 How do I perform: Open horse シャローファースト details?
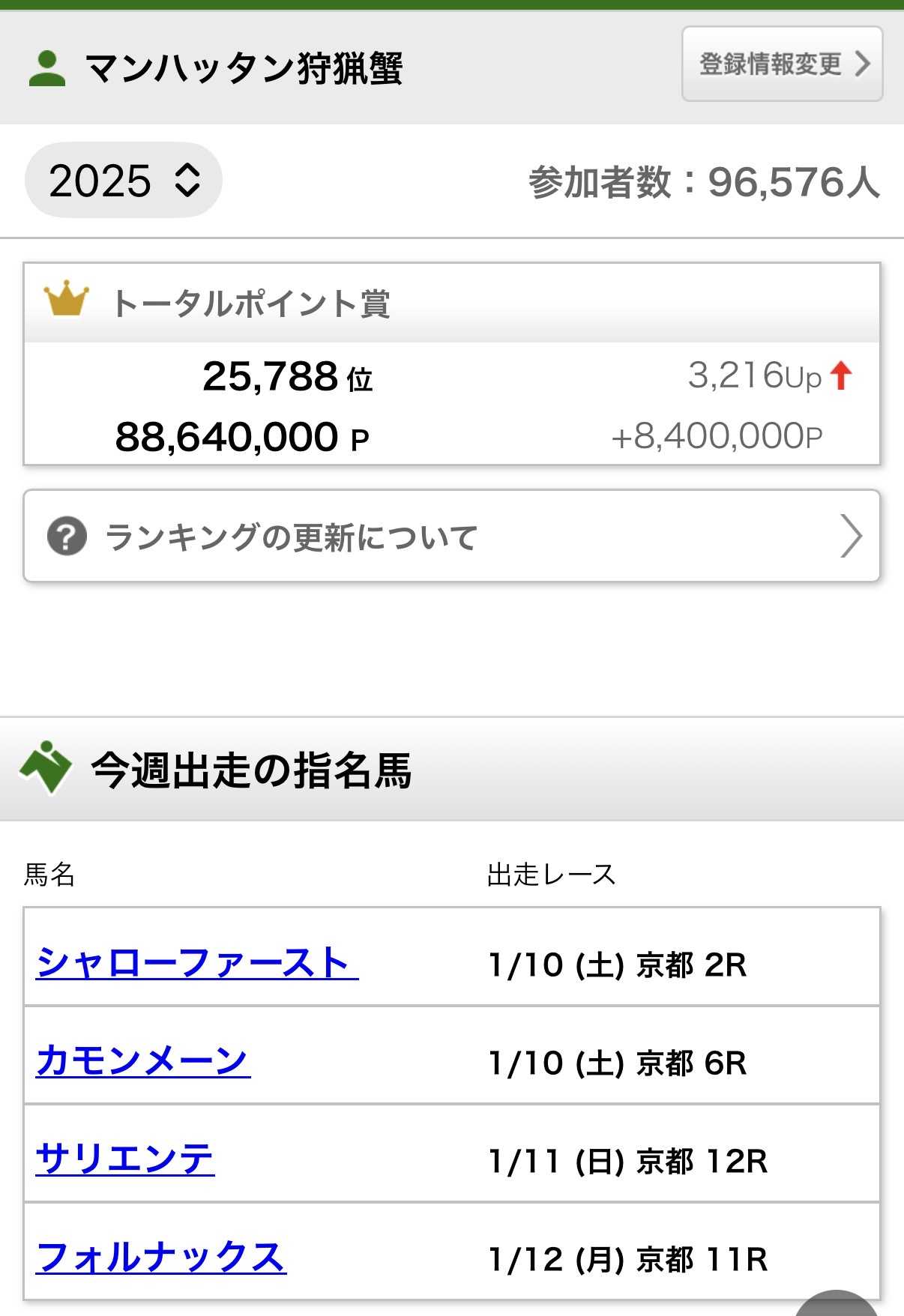click(196, 963)
